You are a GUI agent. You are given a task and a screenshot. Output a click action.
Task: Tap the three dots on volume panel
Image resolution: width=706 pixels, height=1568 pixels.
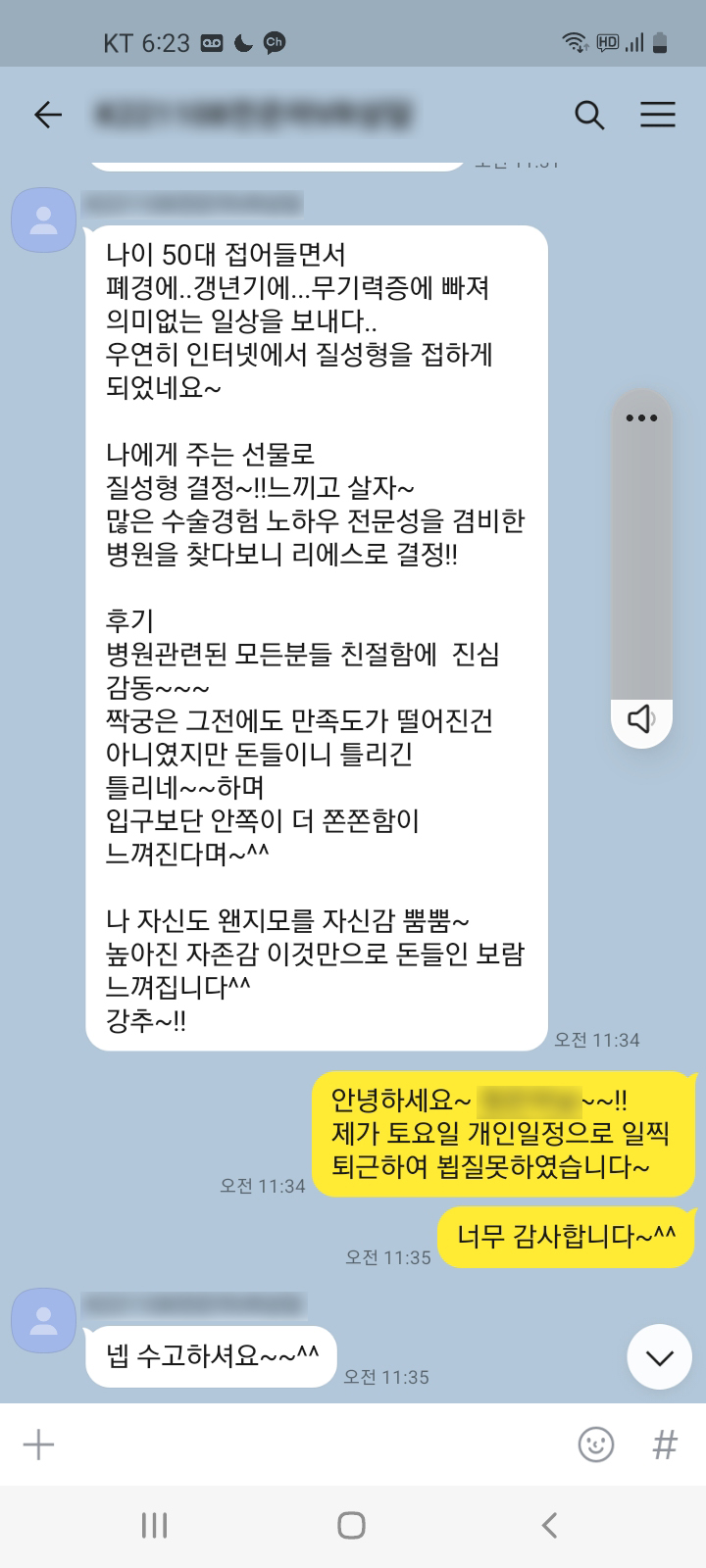pos(641,418)
